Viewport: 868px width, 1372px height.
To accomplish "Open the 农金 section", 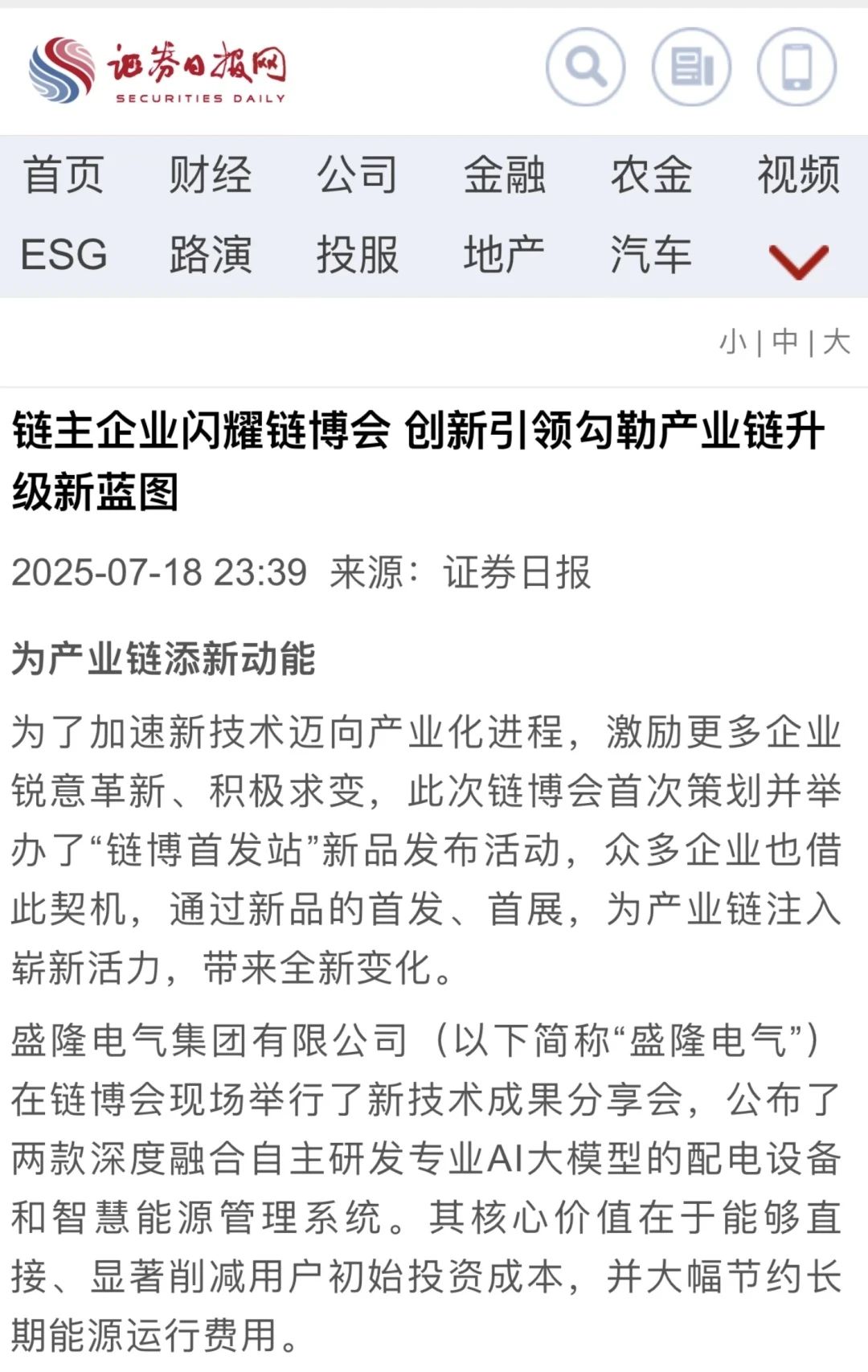I will click(651, 175).
